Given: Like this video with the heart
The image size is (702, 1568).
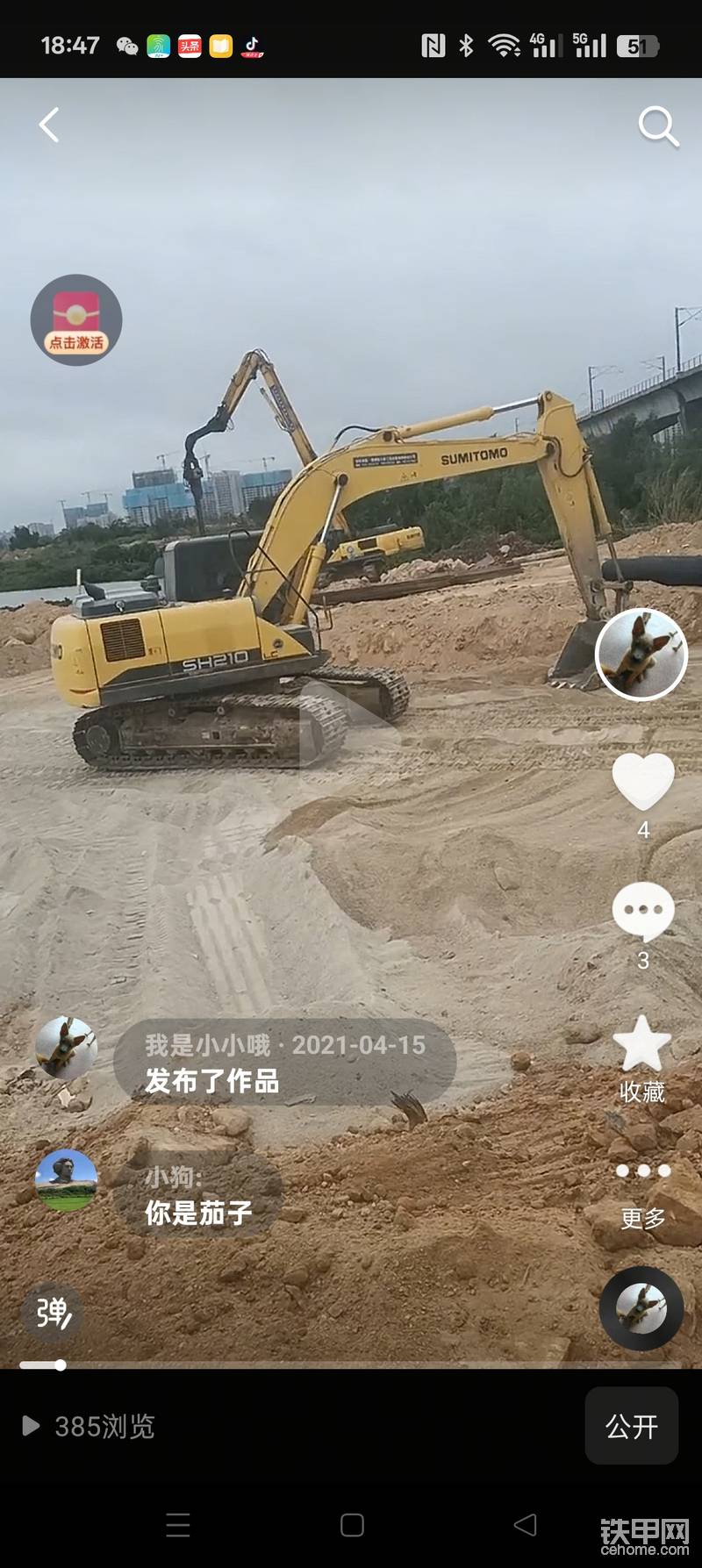Looking at the screenshot, I should point(643,780).
